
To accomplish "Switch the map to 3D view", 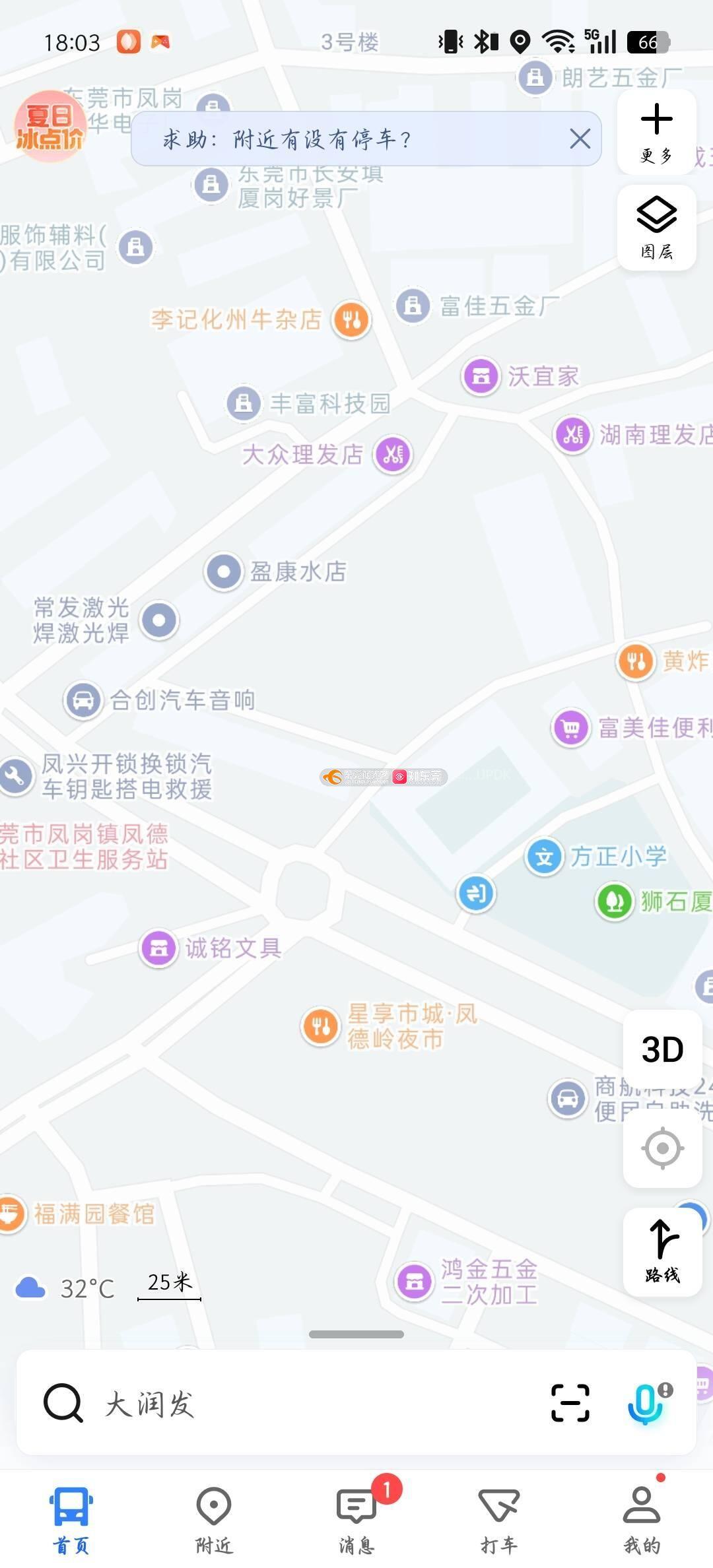I will click(662, 1049).
